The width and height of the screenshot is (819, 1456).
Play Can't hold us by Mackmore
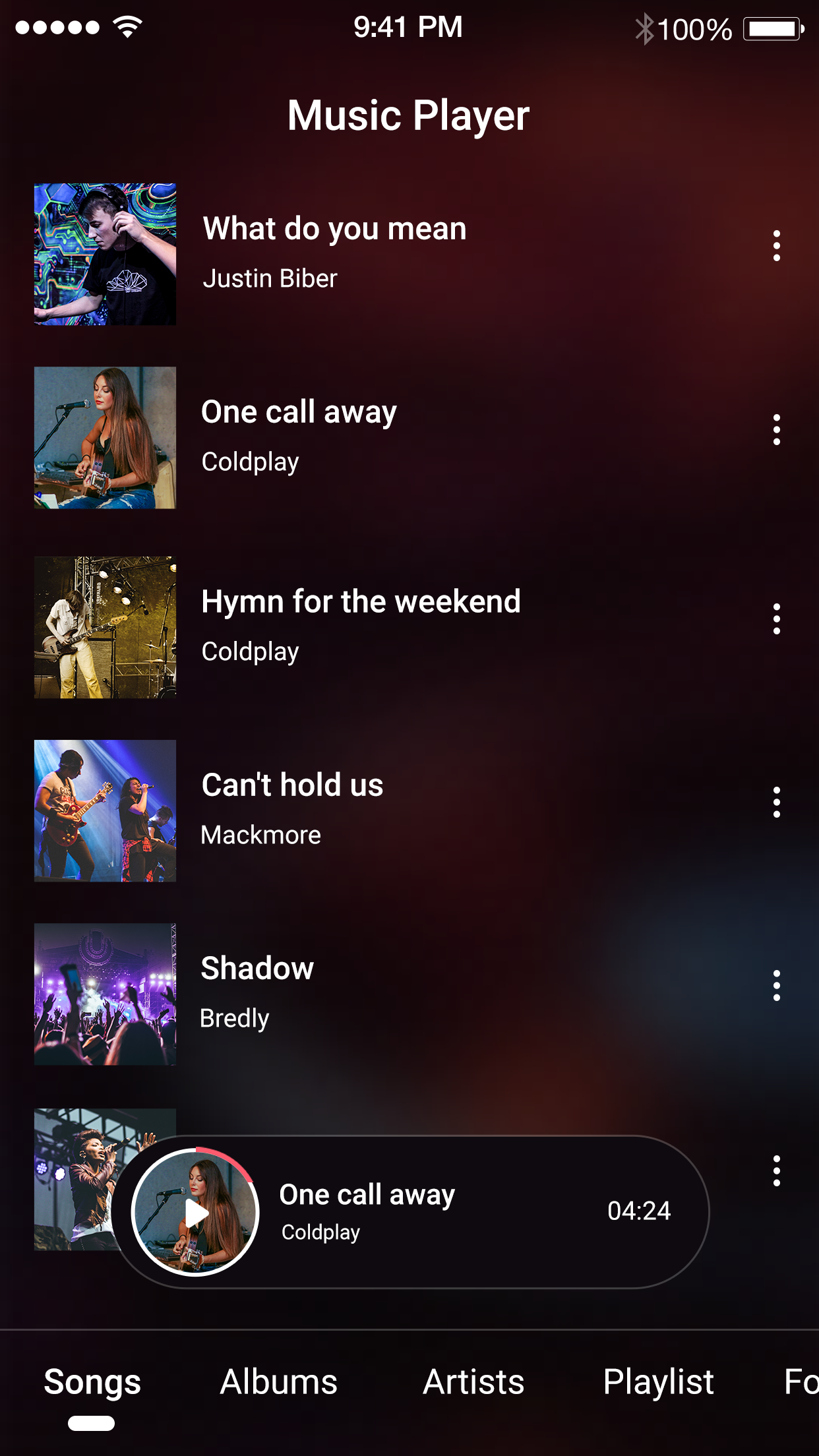[409, 810]
